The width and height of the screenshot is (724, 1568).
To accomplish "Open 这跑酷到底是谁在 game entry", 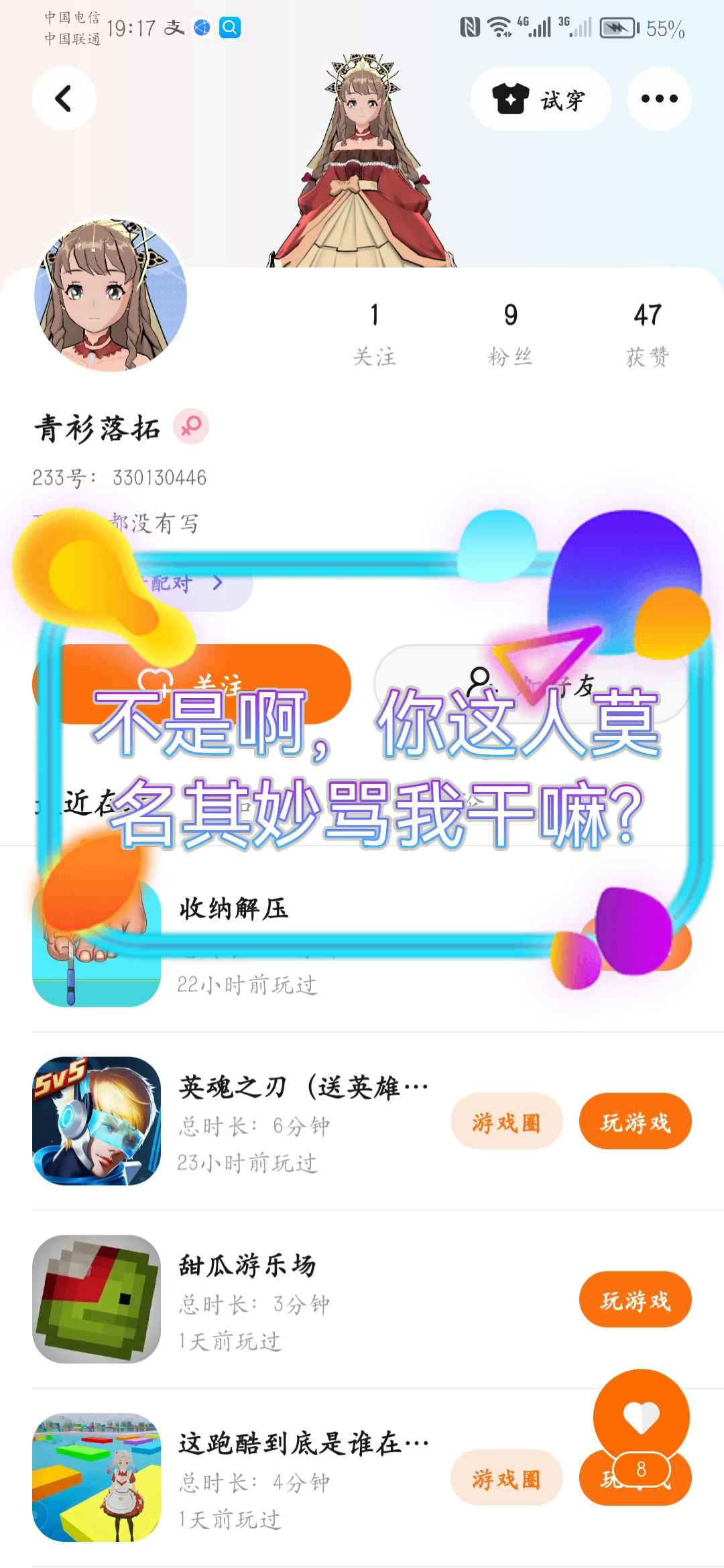I will [302, 1444].
